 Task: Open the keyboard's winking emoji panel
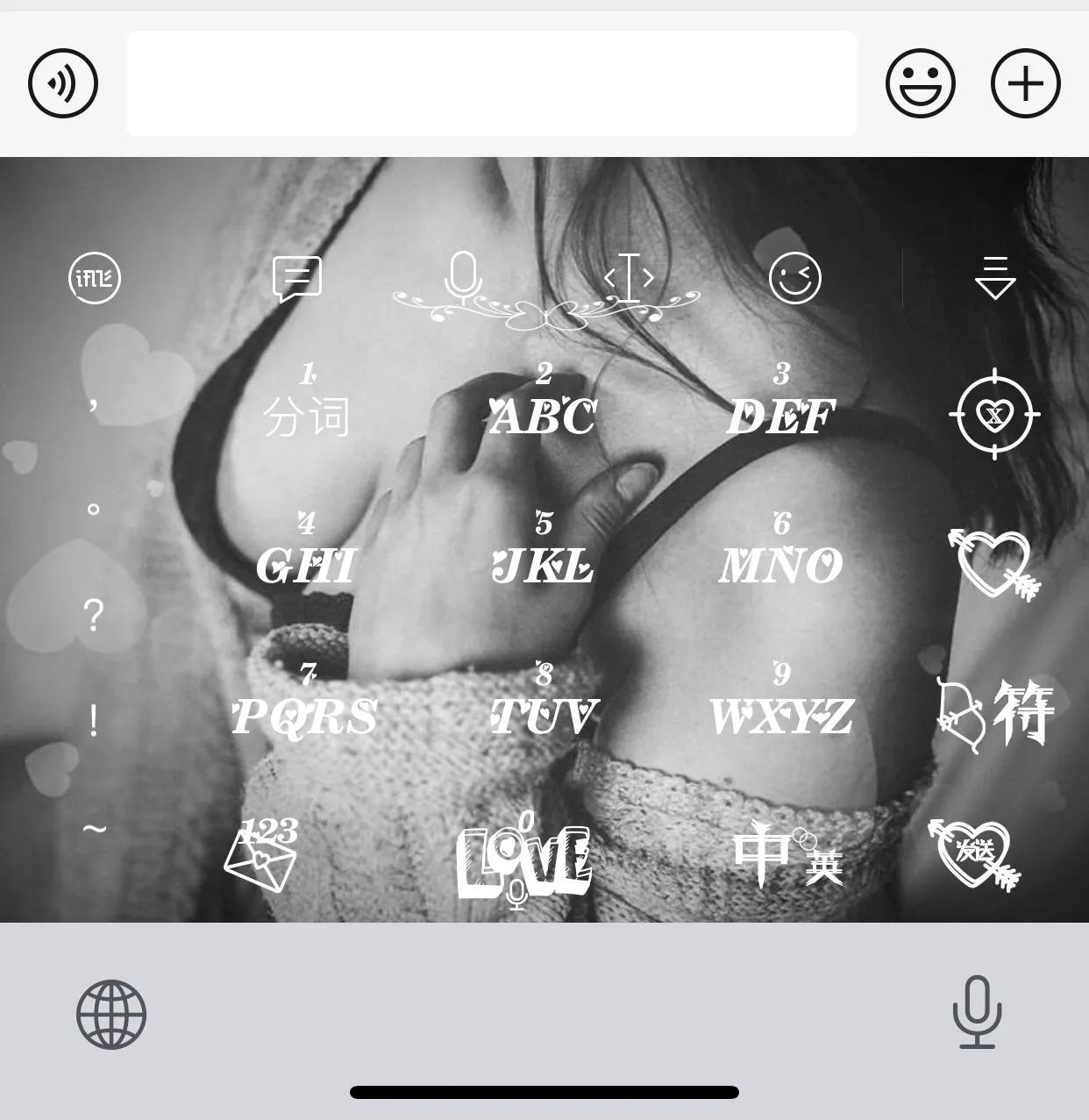[x=794, y=279]
